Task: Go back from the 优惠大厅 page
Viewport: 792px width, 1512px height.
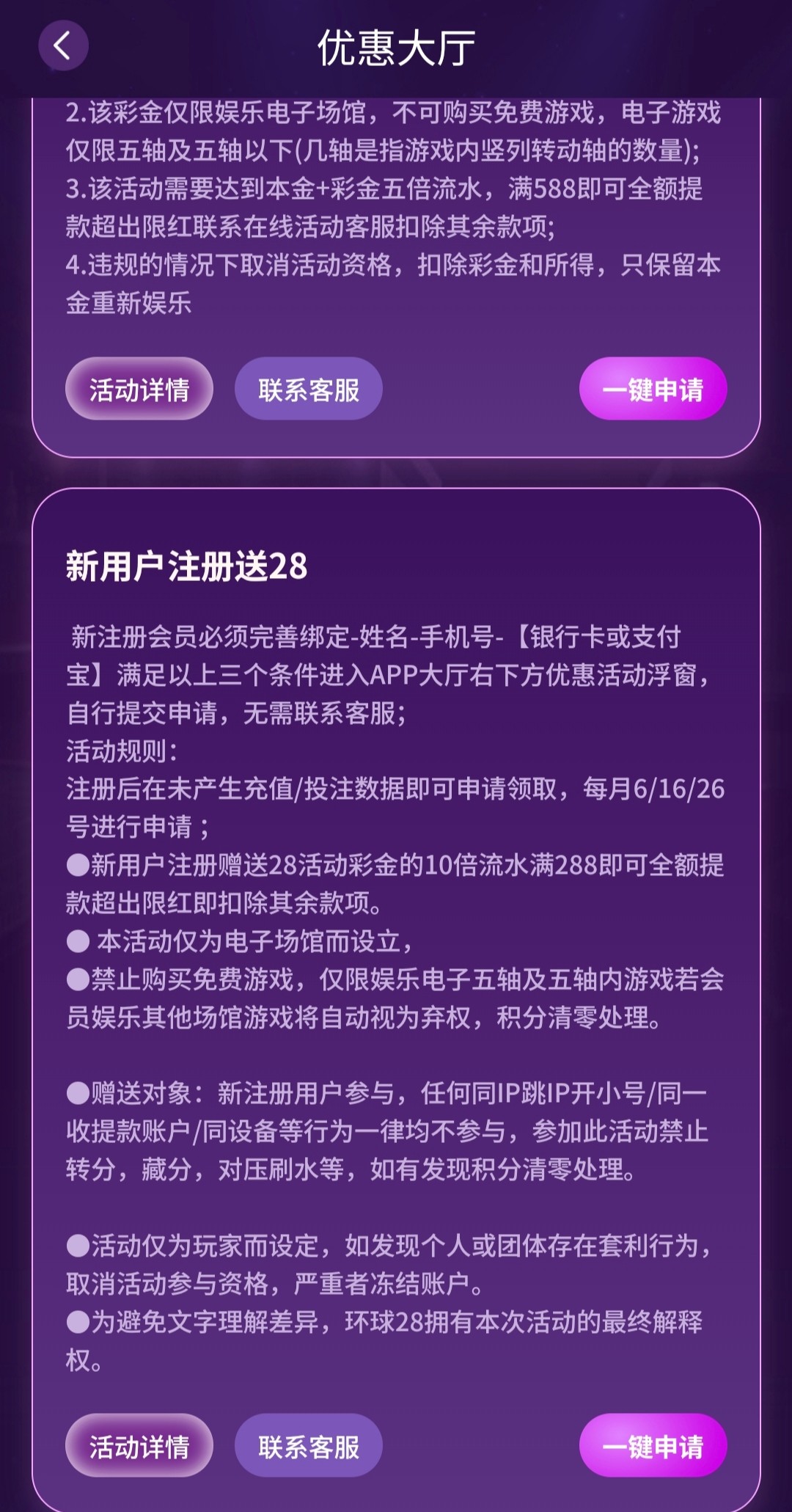Action: point(63,46)
